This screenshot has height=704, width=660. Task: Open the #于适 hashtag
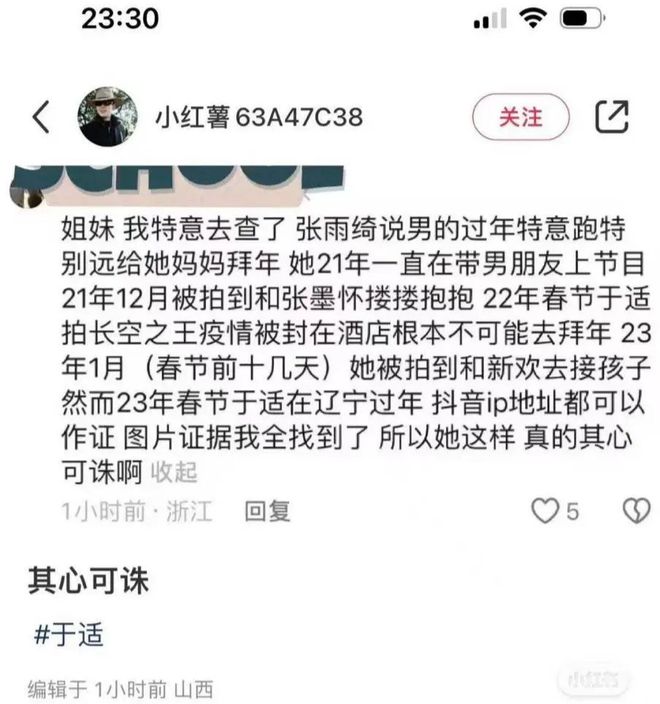click(69, 634)
